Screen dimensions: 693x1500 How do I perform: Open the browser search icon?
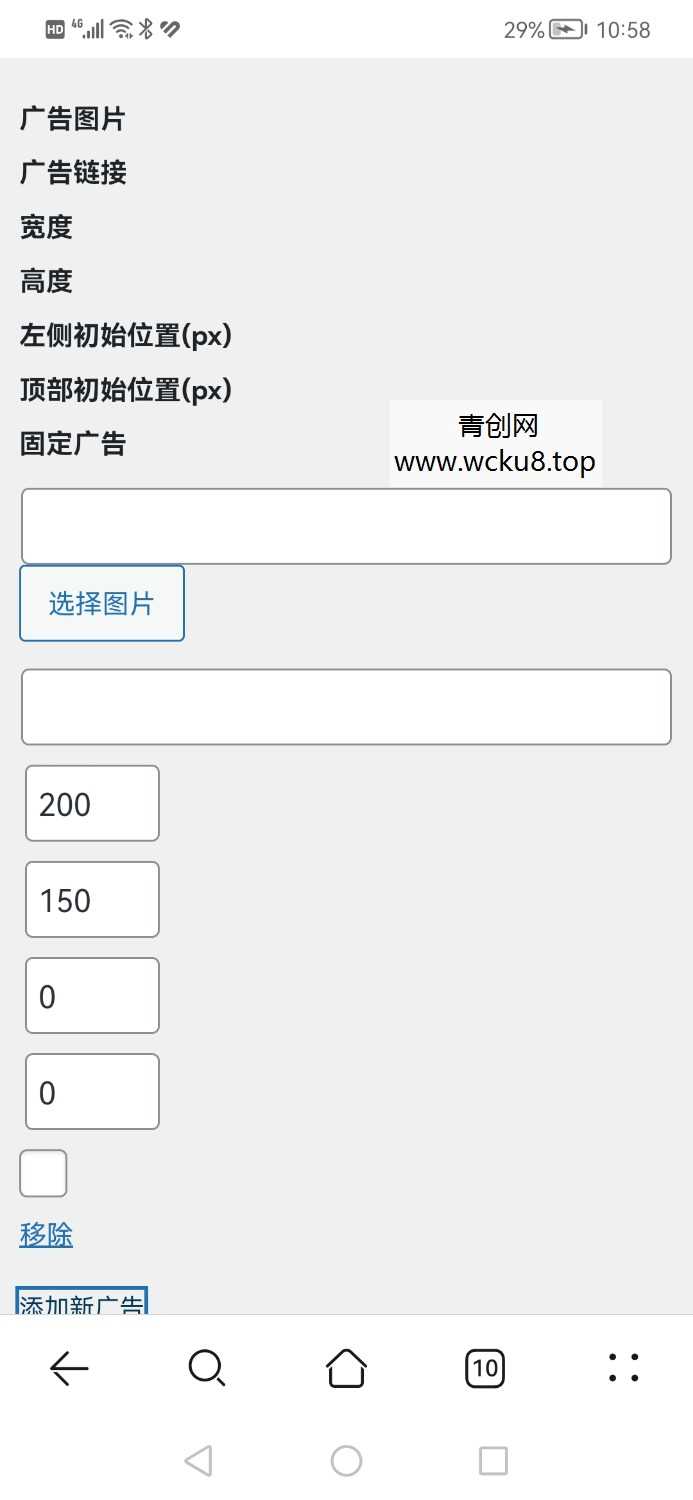(207, 1368)
